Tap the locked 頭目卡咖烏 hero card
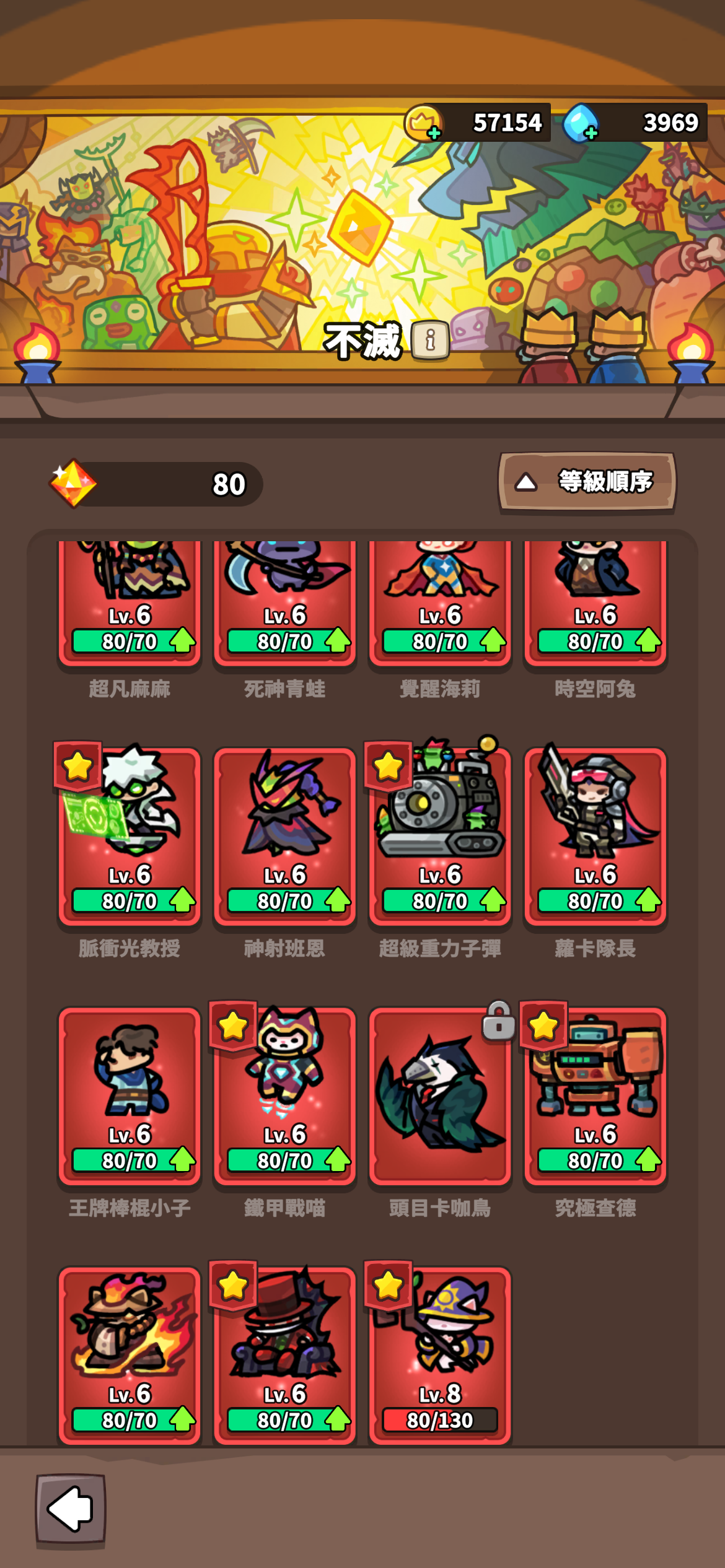The width and height of the screenshot is (725, 1568). point(440,1095)
